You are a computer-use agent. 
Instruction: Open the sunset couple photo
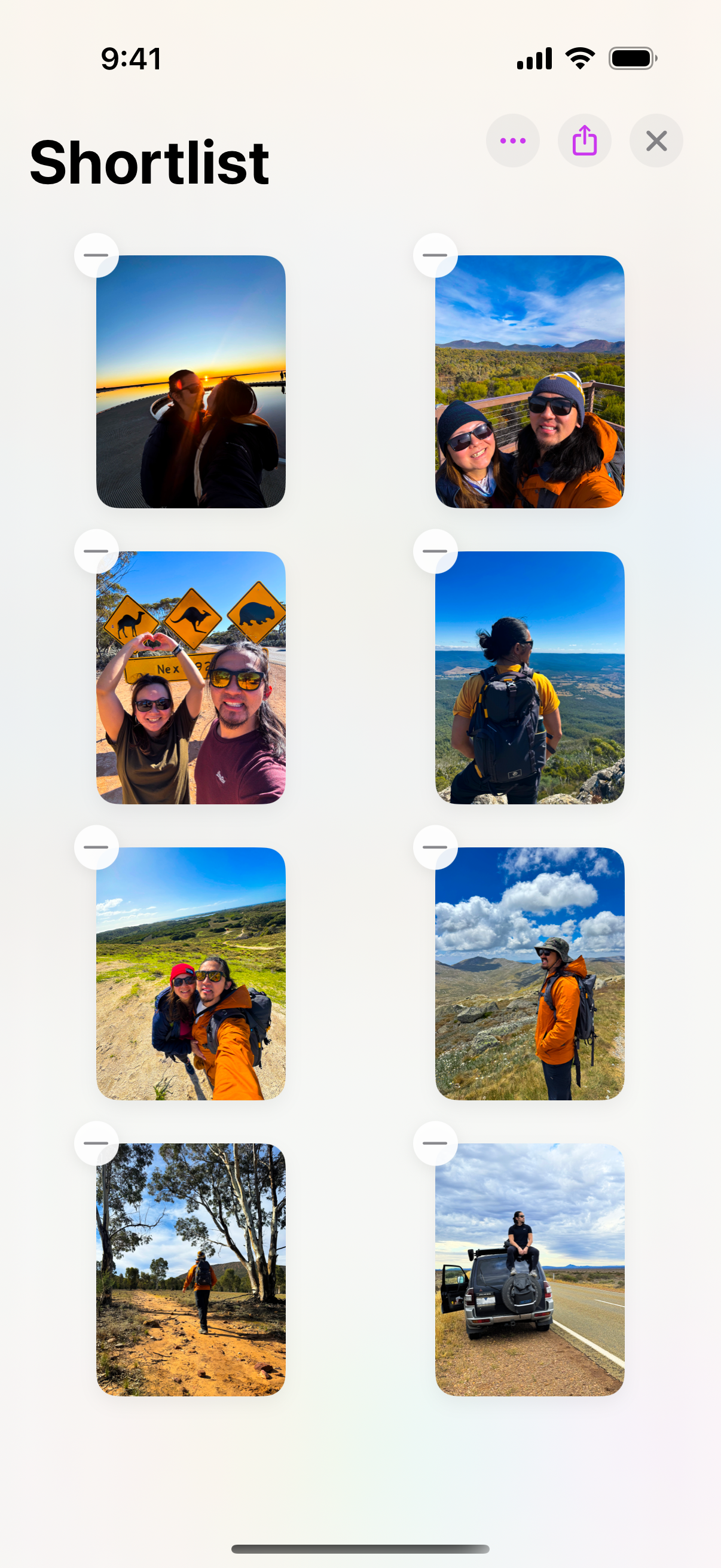point(191,382)
